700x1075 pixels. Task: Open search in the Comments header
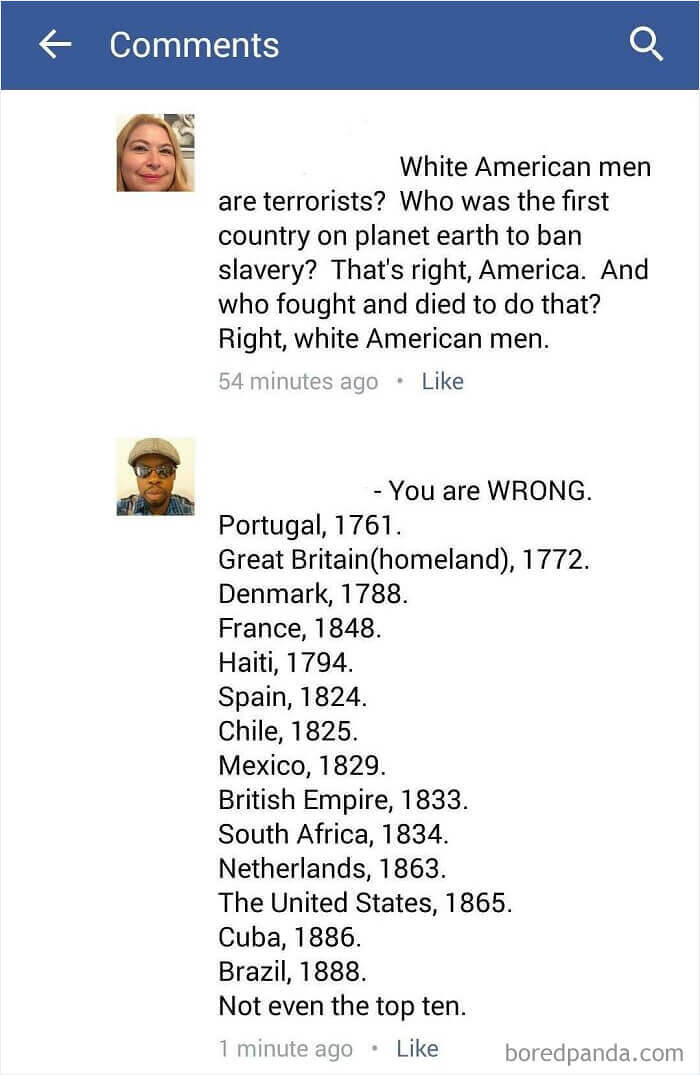pyautogui.click(x=646, y=44)
